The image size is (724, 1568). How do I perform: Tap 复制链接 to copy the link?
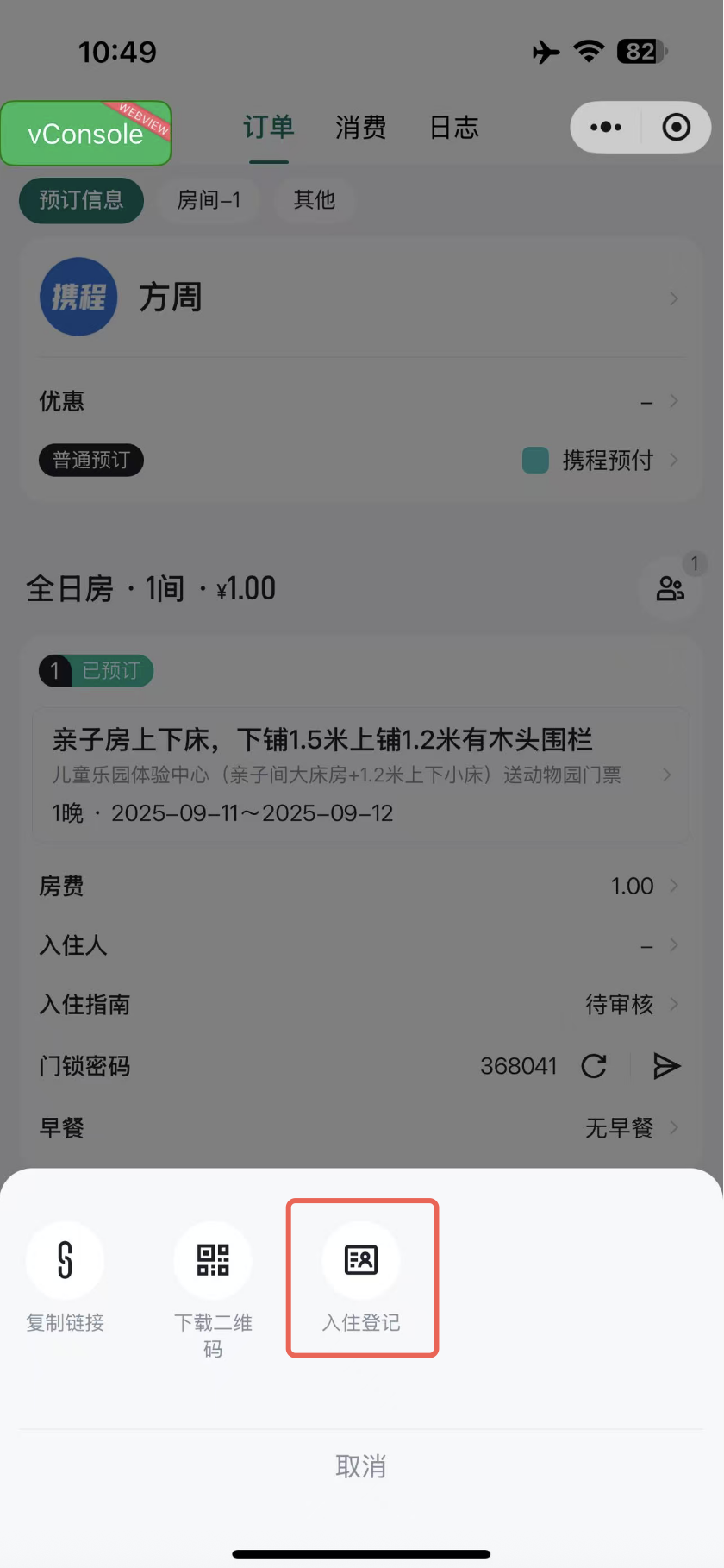[x=65, y=1262]
